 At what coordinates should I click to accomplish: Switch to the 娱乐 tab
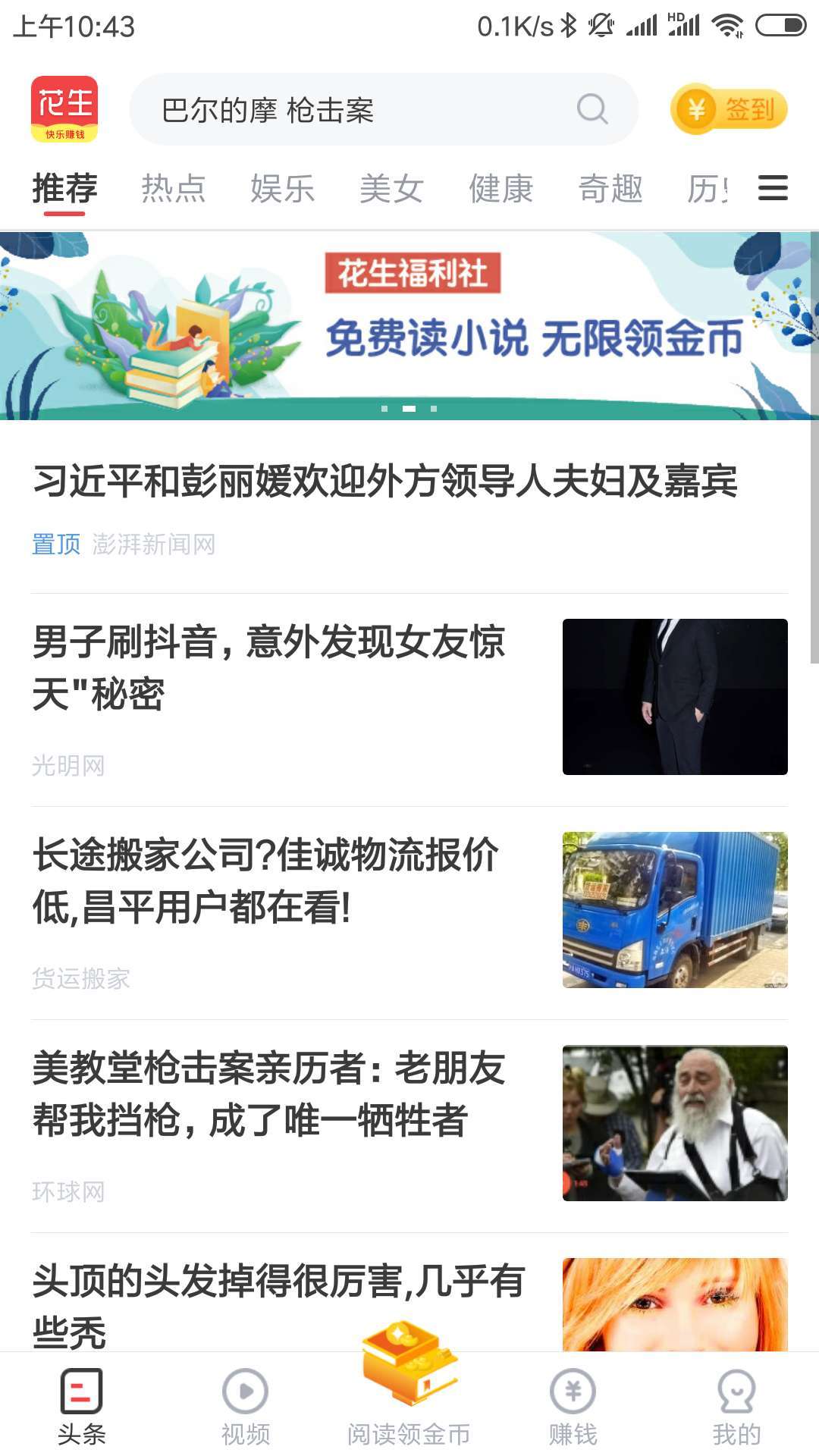coord(283,189)
